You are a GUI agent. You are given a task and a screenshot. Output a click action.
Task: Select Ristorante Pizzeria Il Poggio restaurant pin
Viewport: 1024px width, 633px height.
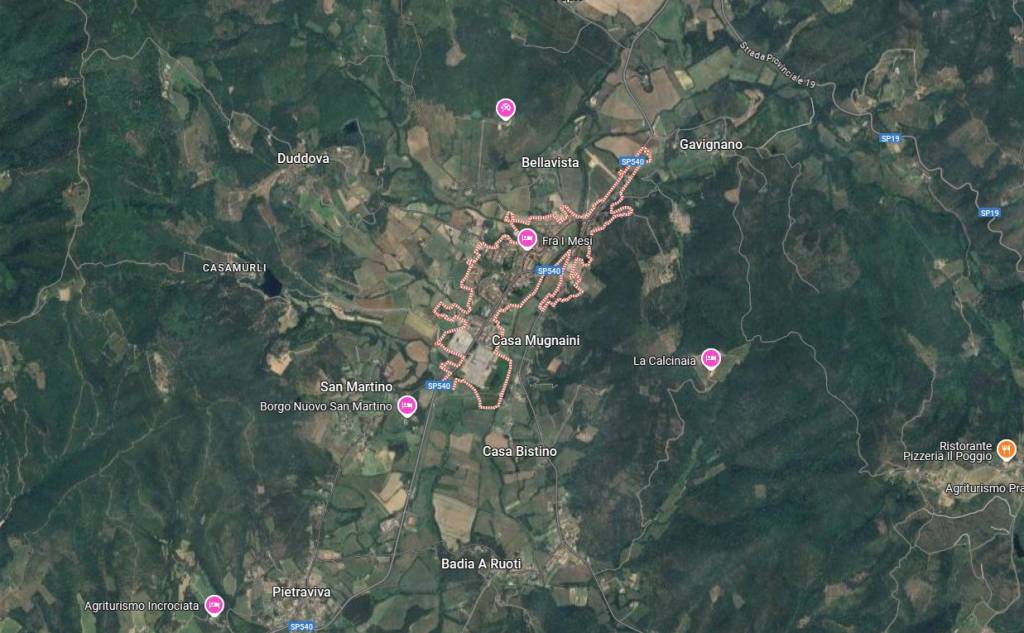coord(1007,449)
